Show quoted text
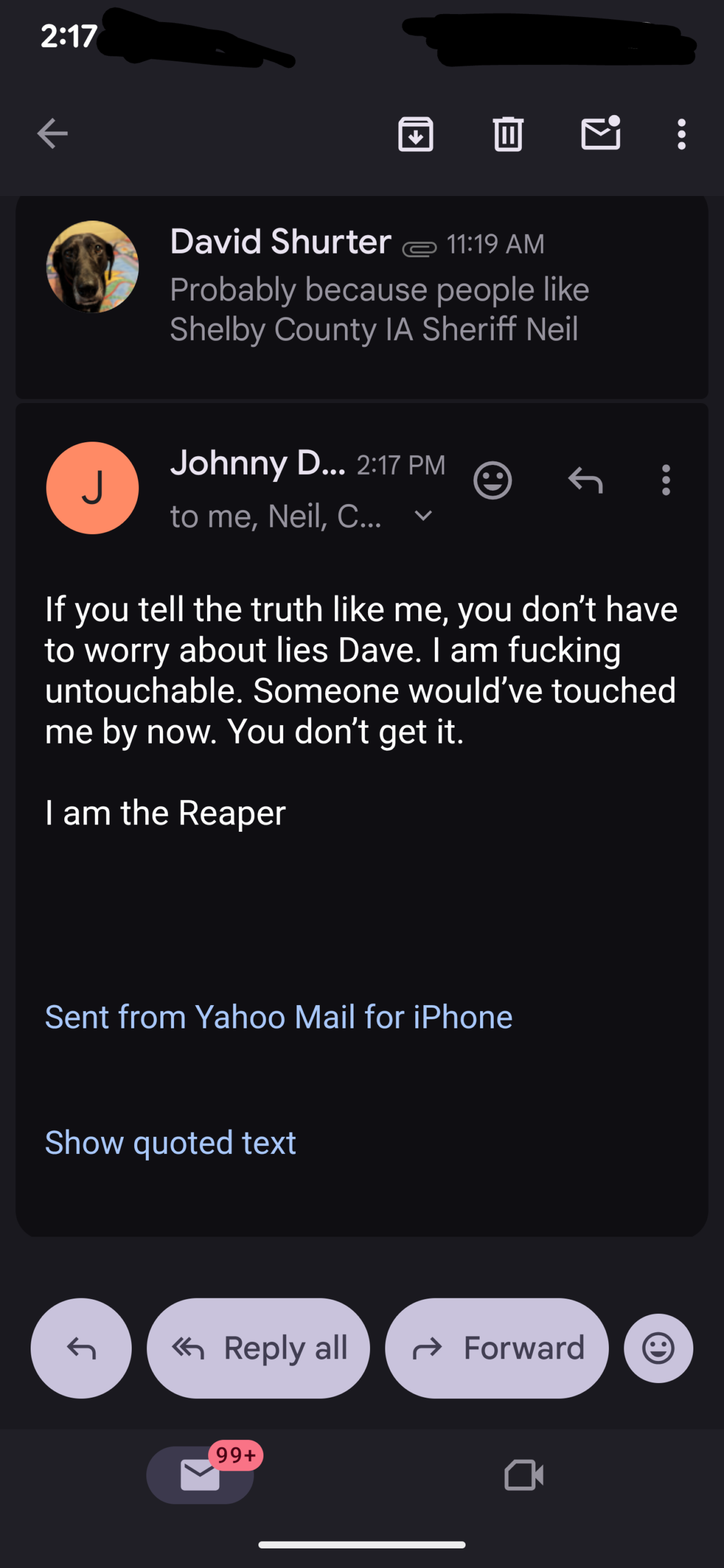This screenshot has width=724, height=1568. pyautogui.click(x=170, y=1143)
